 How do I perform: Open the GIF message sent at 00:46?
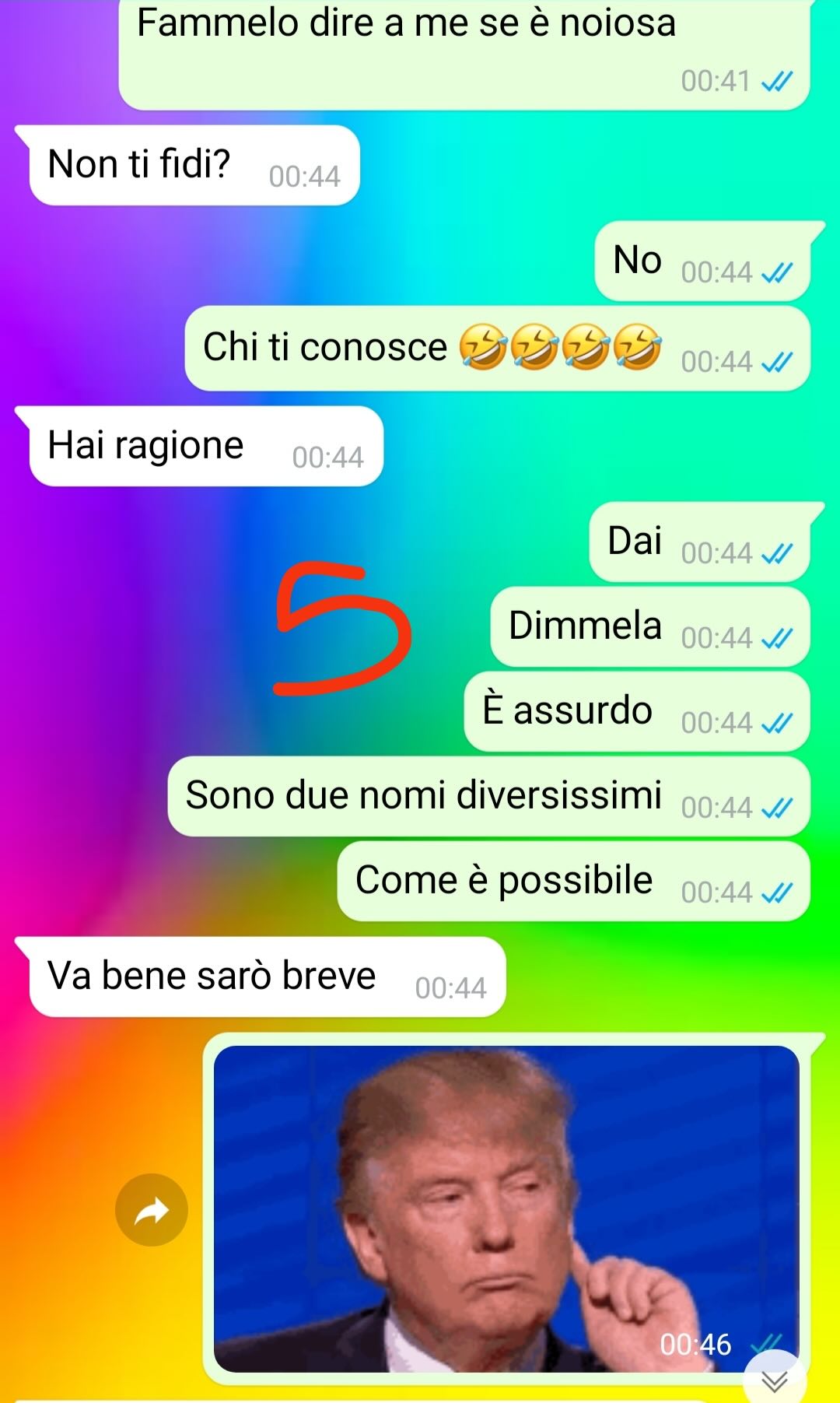point(506,1206)
